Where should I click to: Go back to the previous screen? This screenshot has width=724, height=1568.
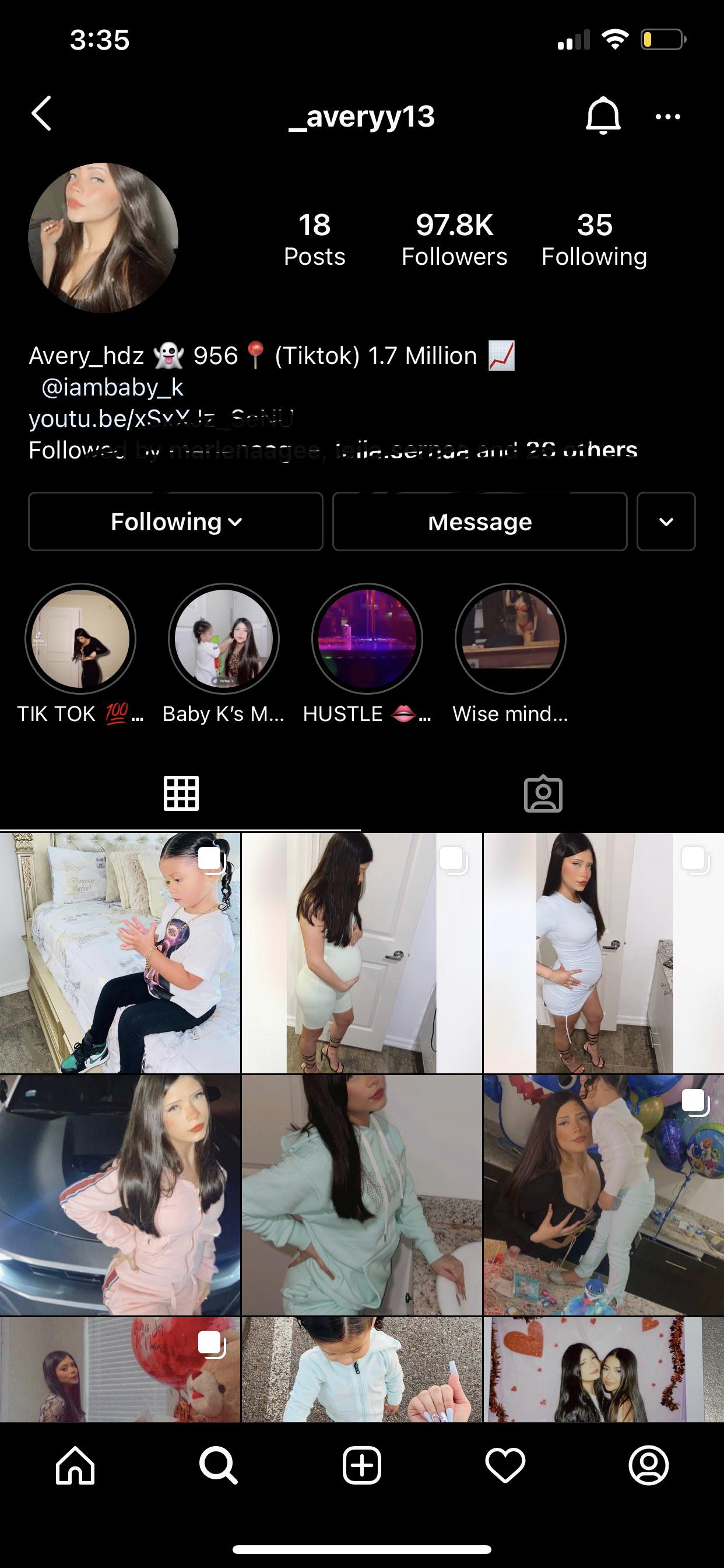pos(41,114)
